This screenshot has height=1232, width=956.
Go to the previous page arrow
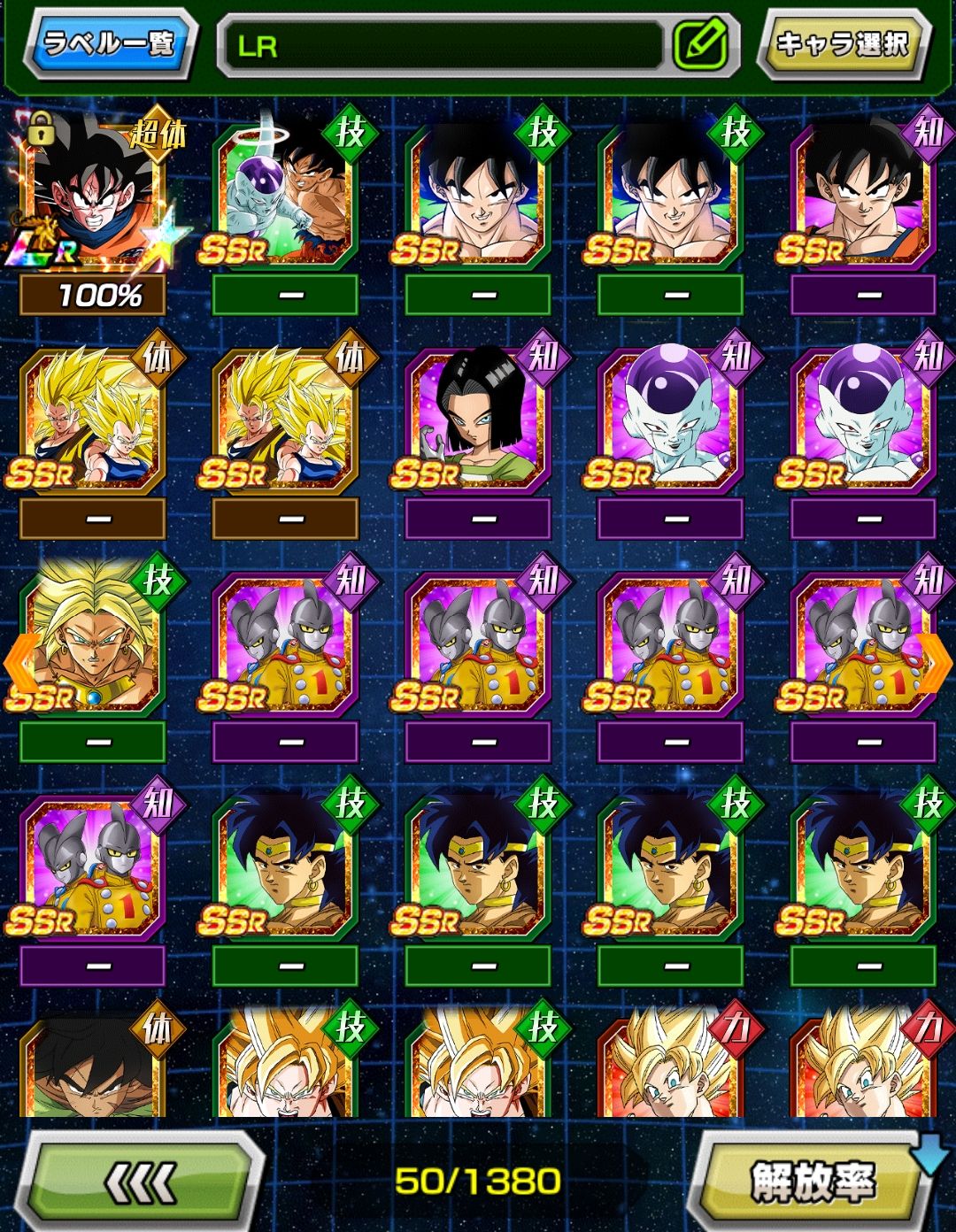[18, 662]
